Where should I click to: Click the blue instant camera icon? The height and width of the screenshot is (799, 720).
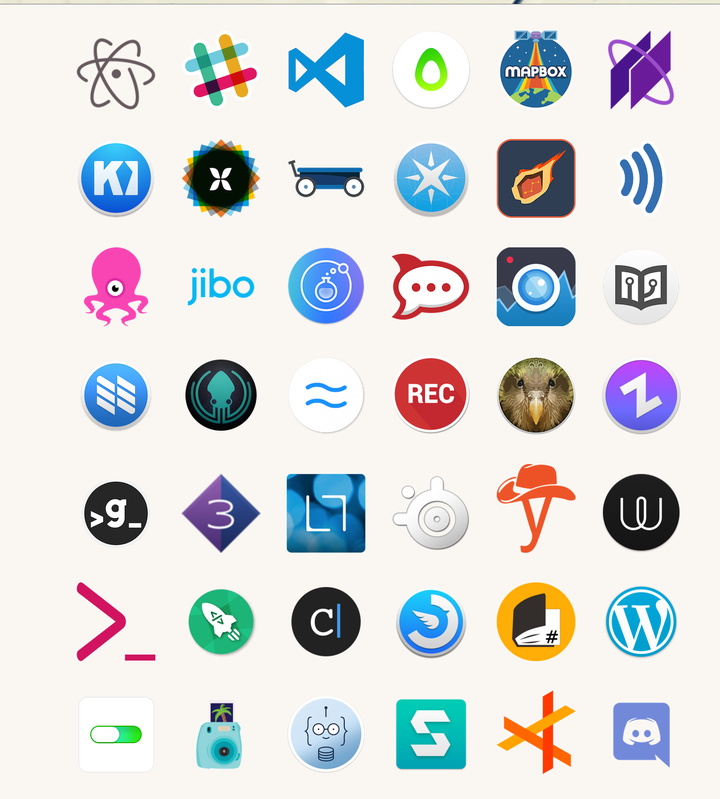pos(220,733)
